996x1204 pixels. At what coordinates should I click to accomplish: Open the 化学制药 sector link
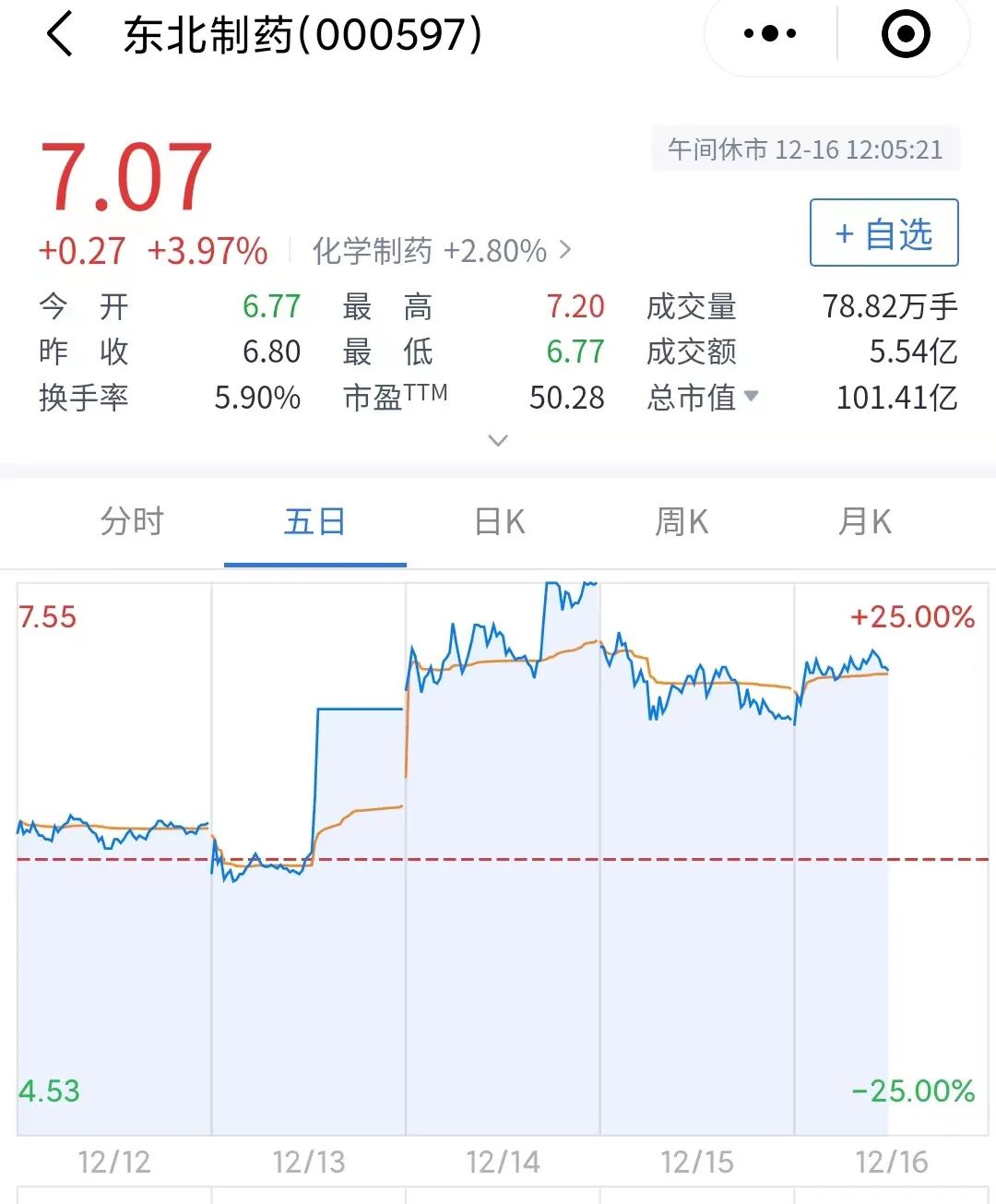point(441,251)
